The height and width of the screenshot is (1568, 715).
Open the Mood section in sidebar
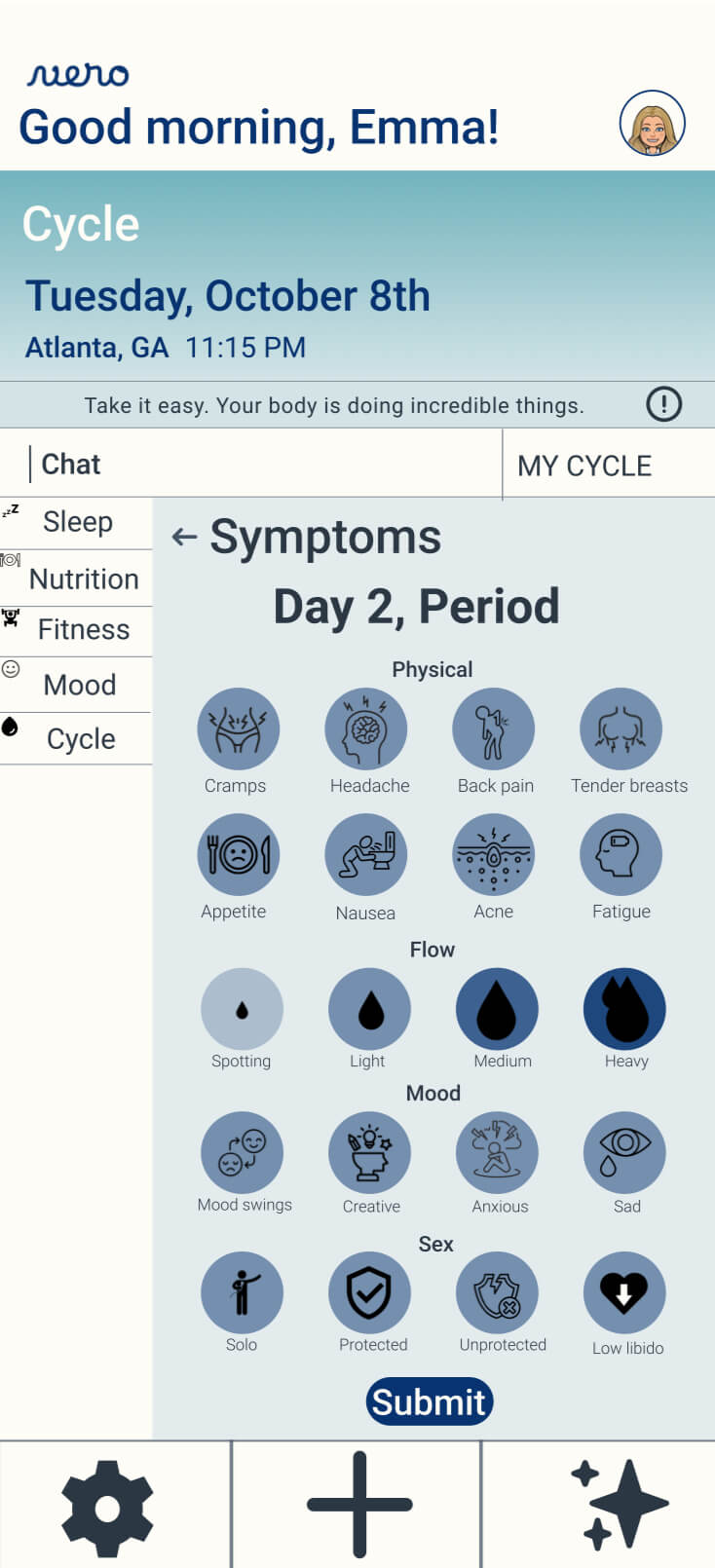[x=79, y=685]
